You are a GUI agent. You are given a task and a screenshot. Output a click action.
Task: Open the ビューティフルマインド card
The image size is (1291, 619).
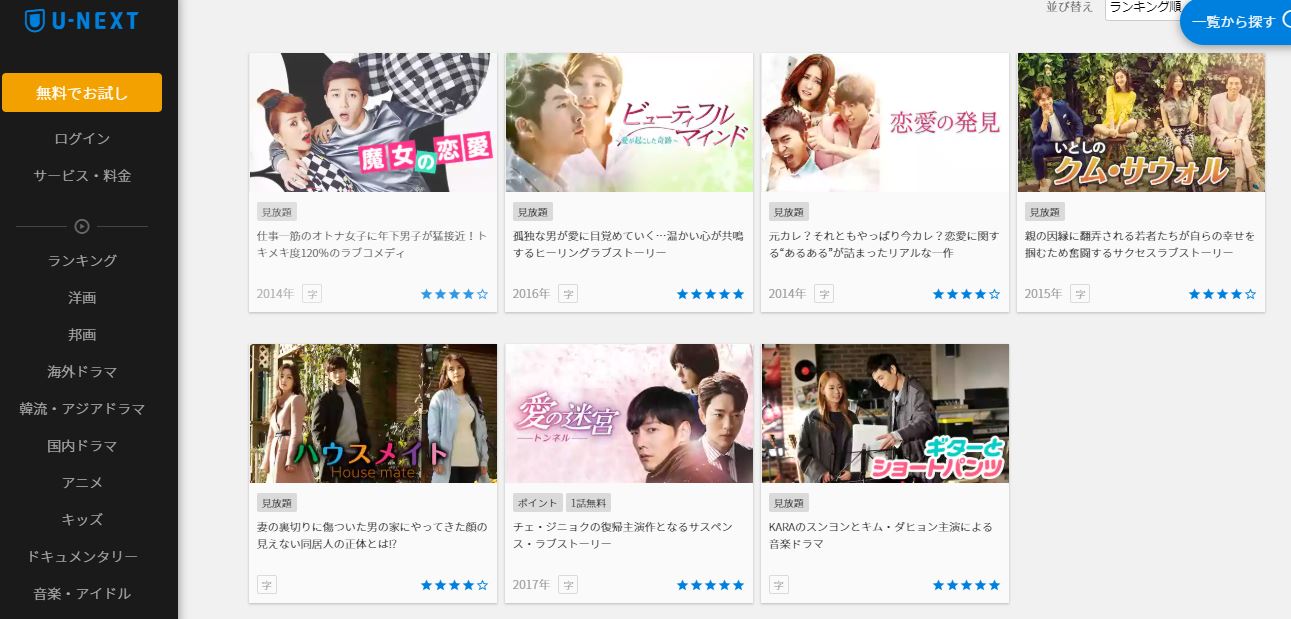pyautogui.click(x=629, y=122)
